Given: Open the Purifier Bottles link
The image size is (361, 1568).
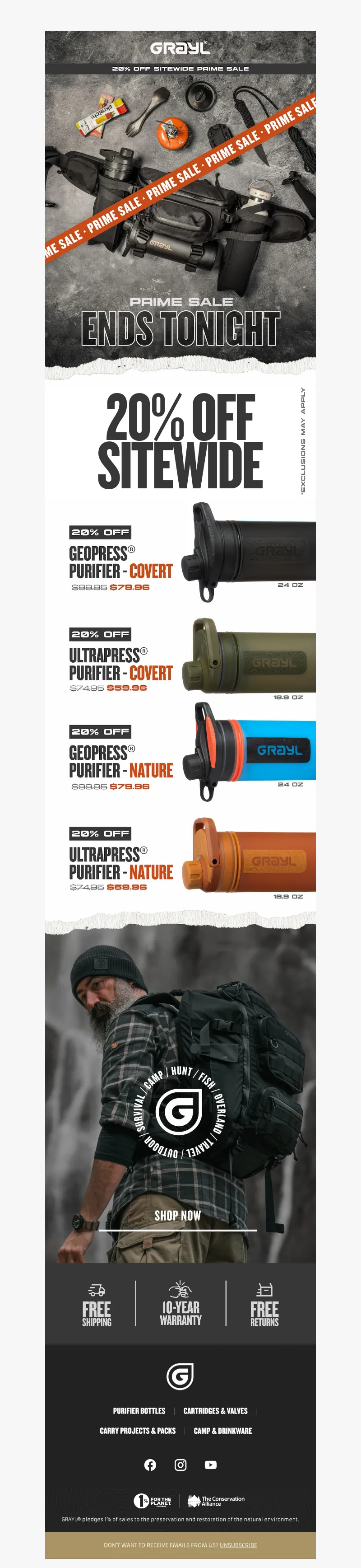Looking at the screenshot, I should pyautogui.click(x=139, y=1411).
